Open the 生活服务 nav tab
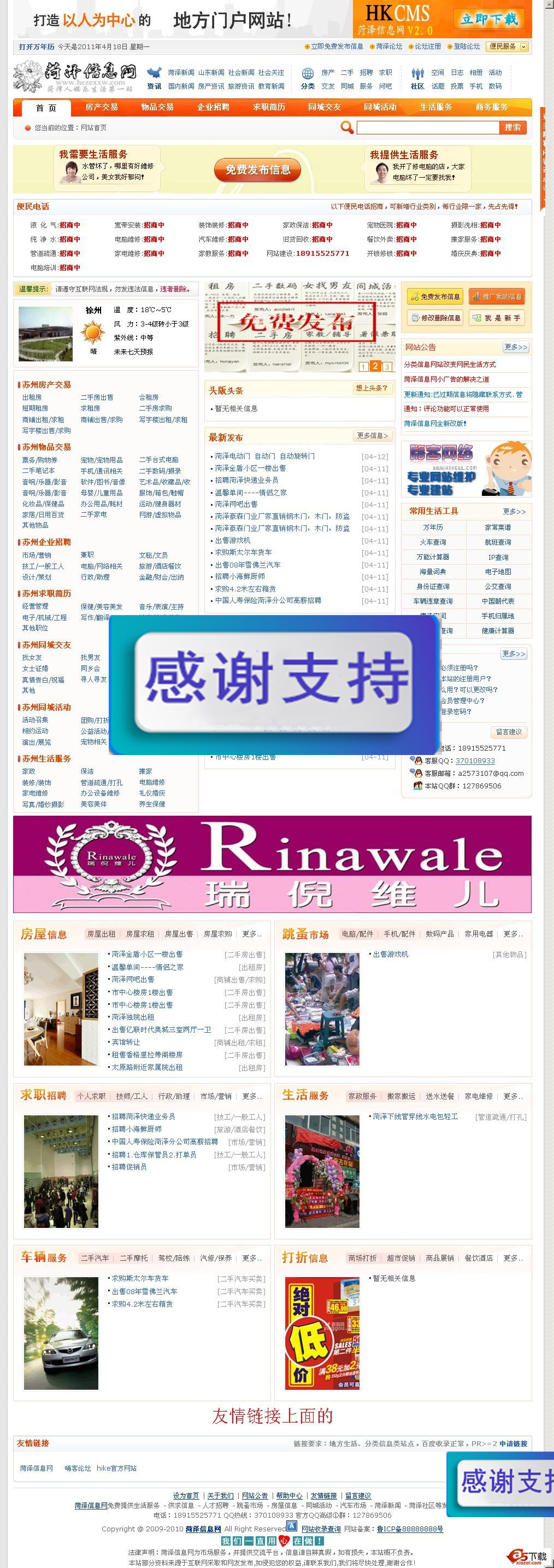This screenshot has width=554, height=1568. point(436,107)
